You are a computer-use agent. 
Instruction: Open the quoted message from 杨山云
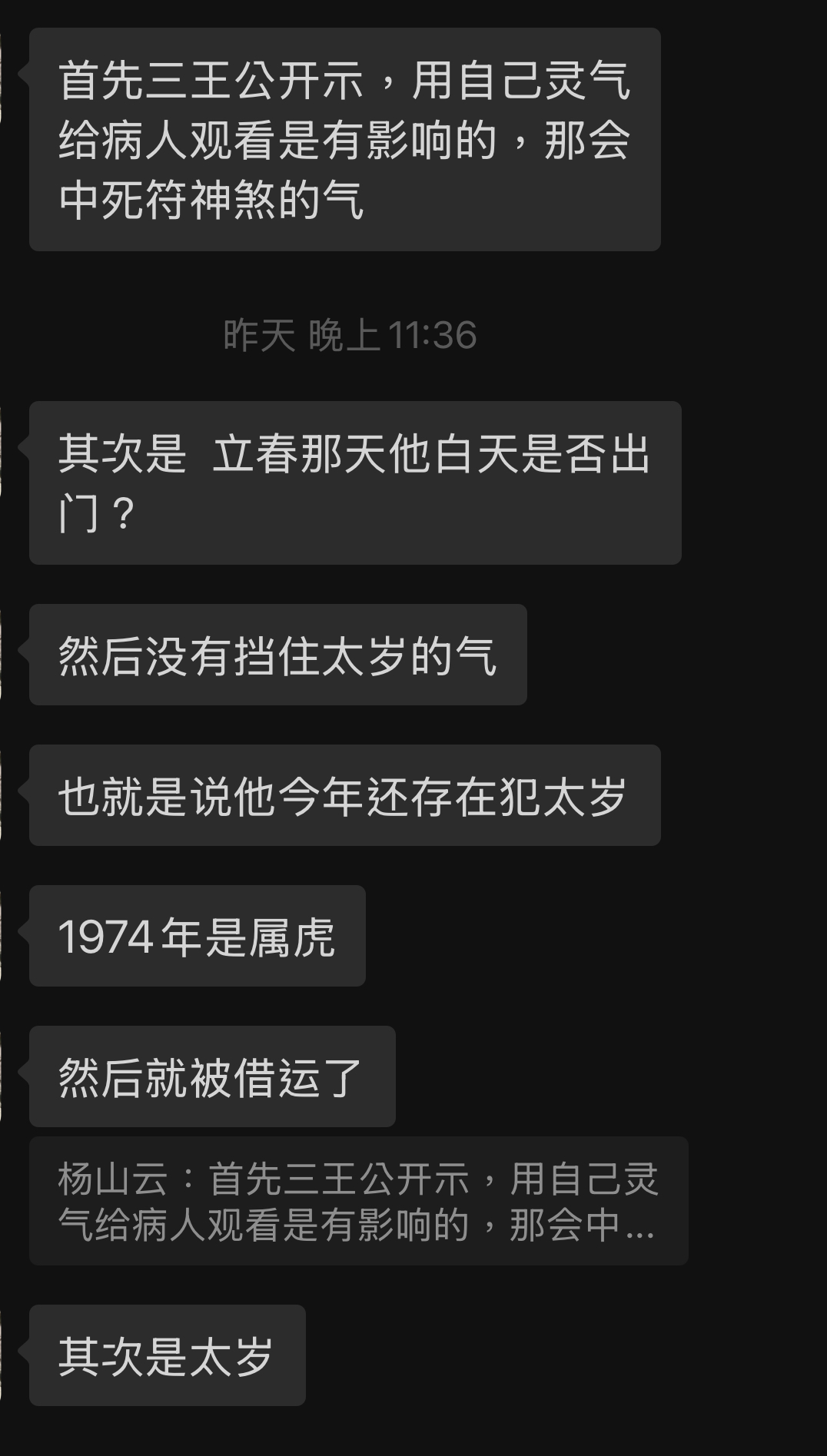pos(358,1201)
